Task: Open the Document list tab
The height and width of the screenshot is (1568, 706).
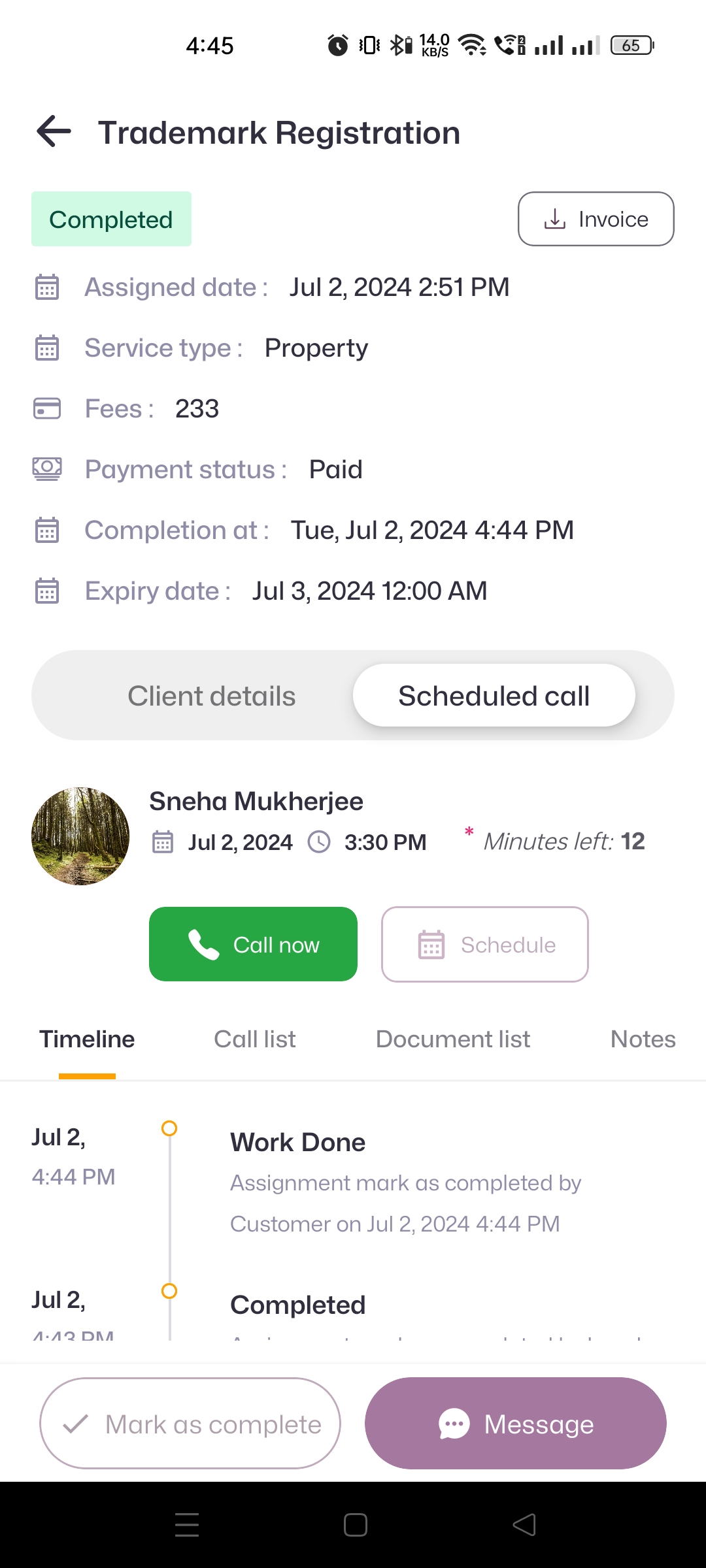Action: (x=452, y=1039)
